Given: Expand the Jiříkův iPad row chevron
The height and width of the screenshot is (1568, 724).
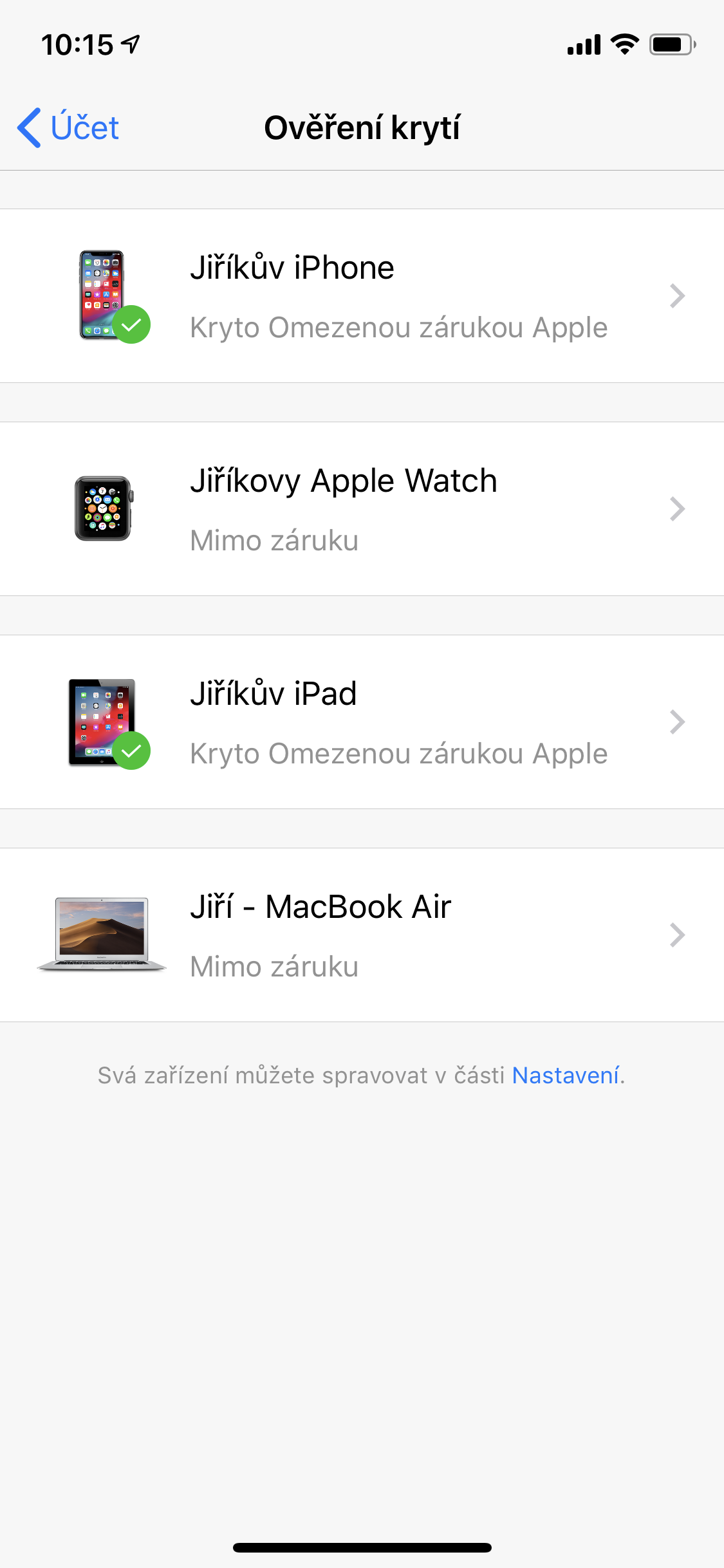Looking at the screenshot, I should click(678, 721).
